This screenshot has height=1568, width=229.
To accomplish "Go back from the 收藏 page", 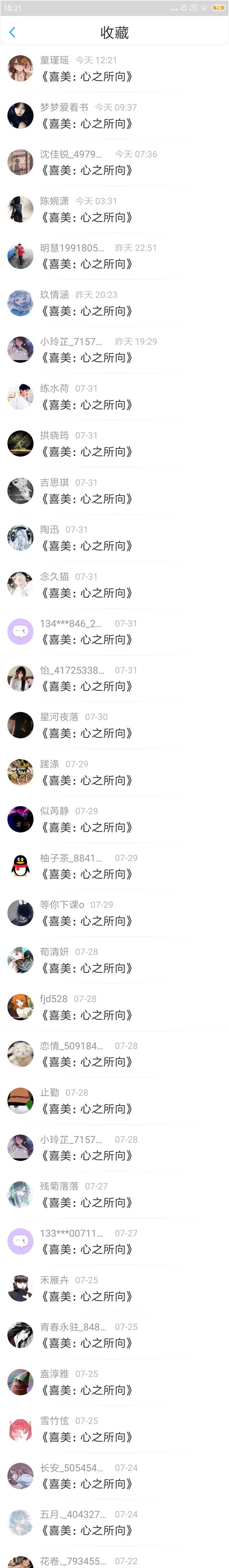I will pos(12,32).
